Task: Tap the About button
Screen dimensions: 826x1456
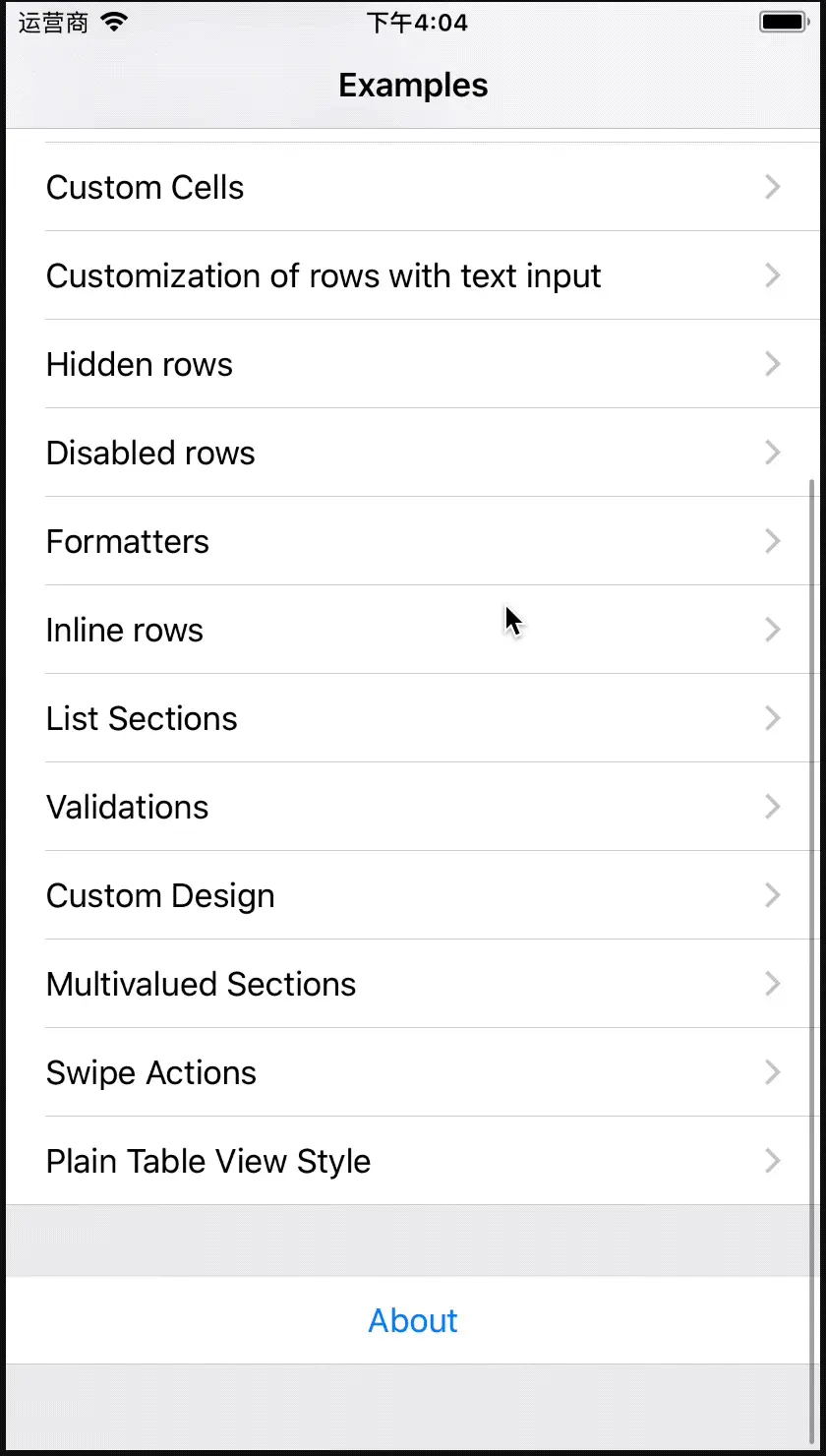Action: [x=413, y=1320]
